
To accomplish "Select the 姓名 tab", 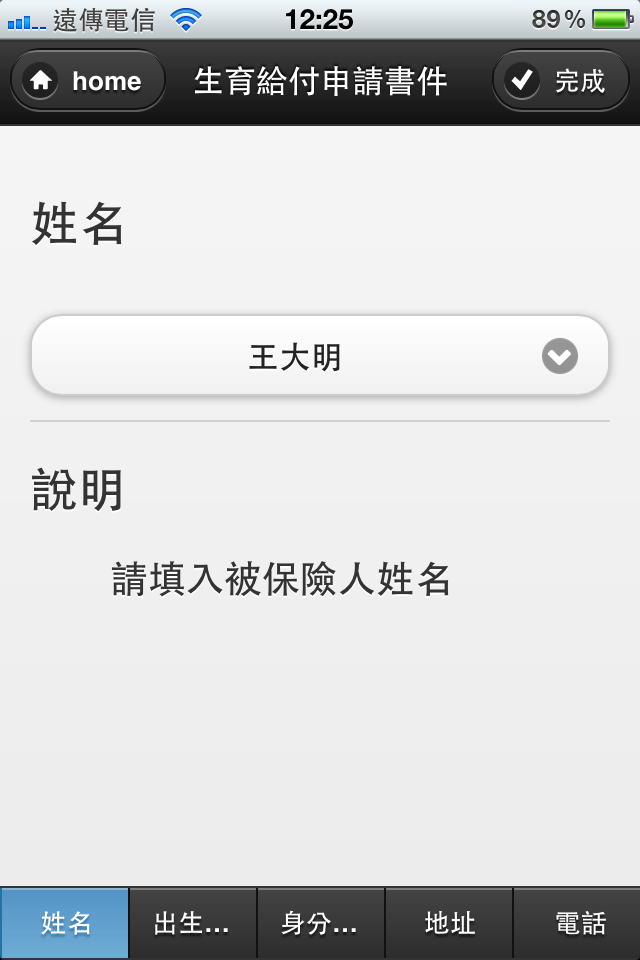I will pos(65,923).
